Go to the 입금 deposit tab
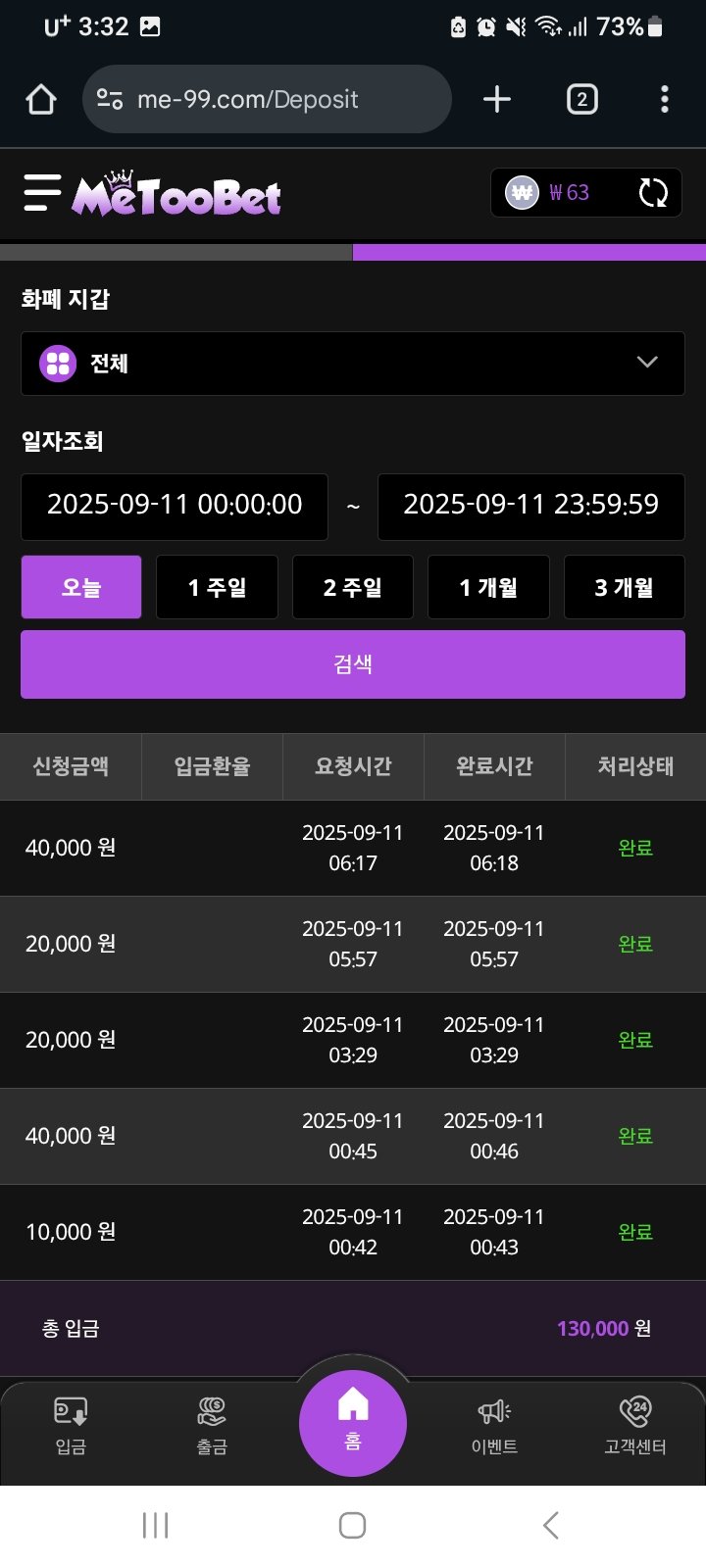Viewport: 706px width, 1568px height. tap(71, 1426)
